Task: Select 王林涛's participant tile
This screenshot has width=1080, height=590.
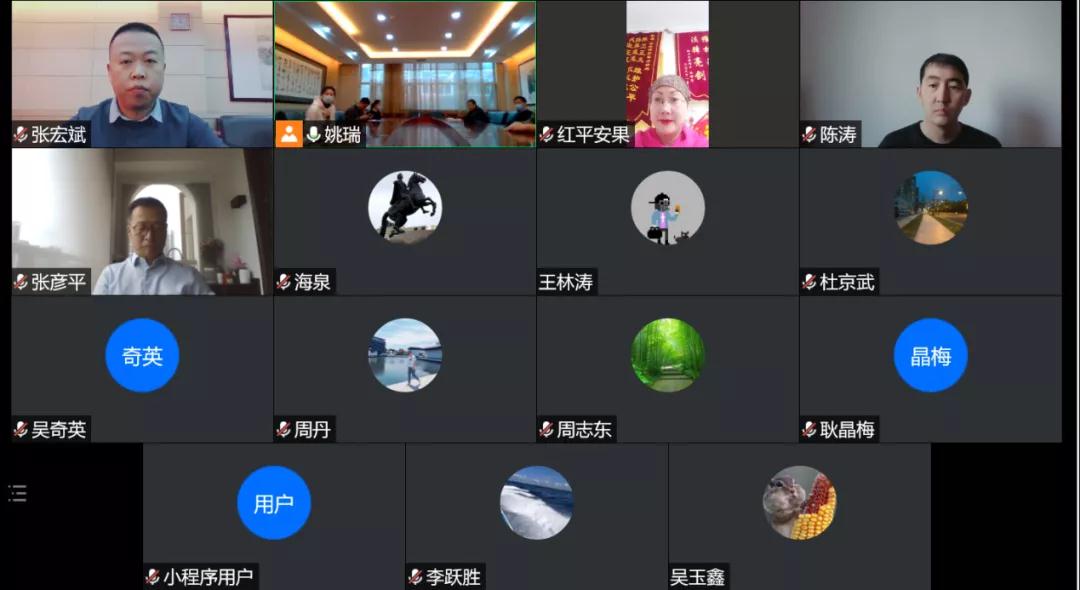Action: [x=667, y=221]
